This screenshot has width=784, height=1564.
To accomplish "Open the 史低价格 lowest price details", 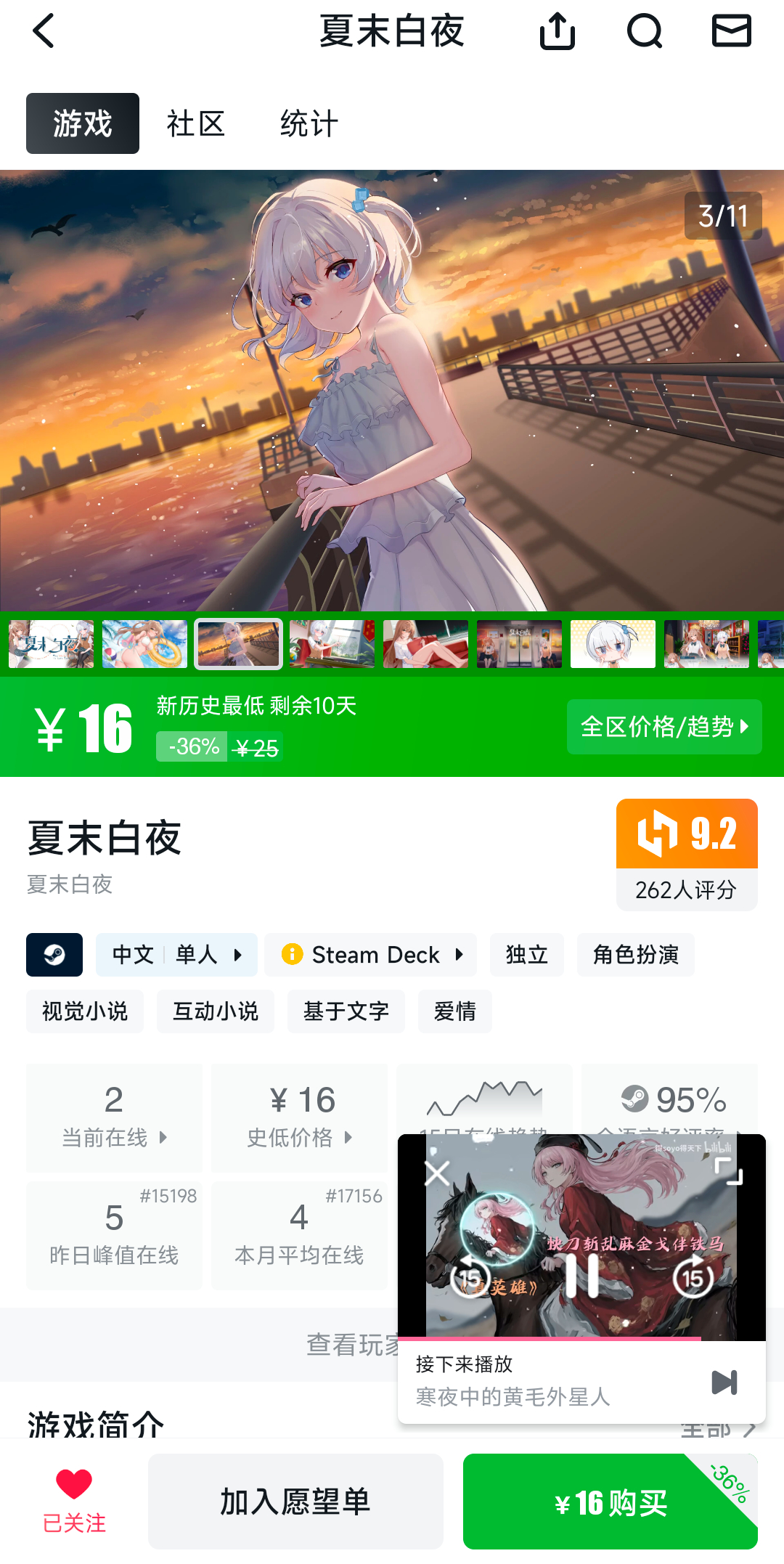I will (299, 1117).
